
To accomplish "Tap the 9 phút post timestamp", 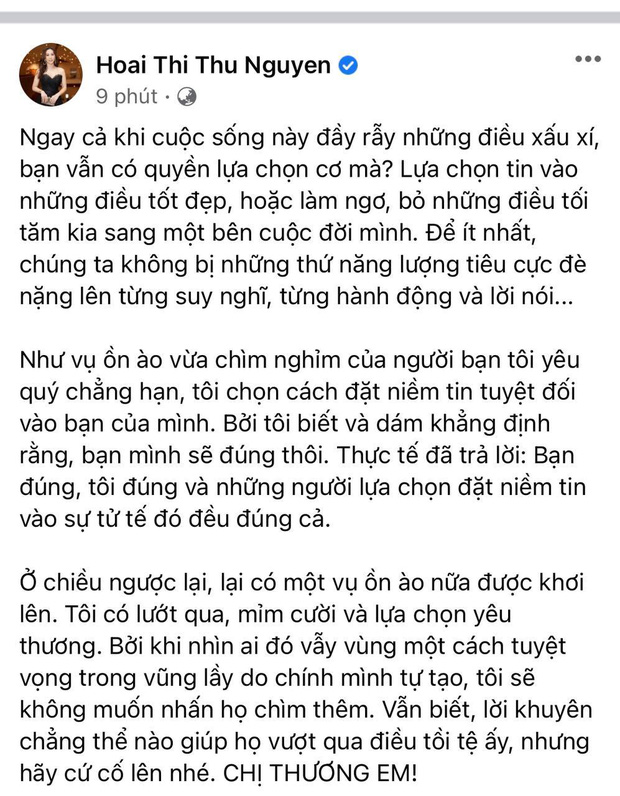I will click(x=128, y=96).
